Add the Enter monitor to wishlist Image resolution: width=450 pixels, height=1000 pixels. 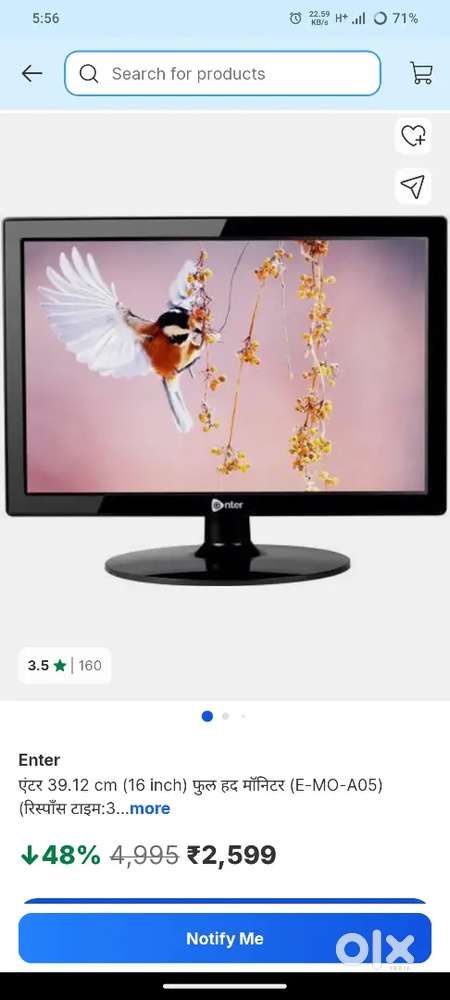click(413, 135)
